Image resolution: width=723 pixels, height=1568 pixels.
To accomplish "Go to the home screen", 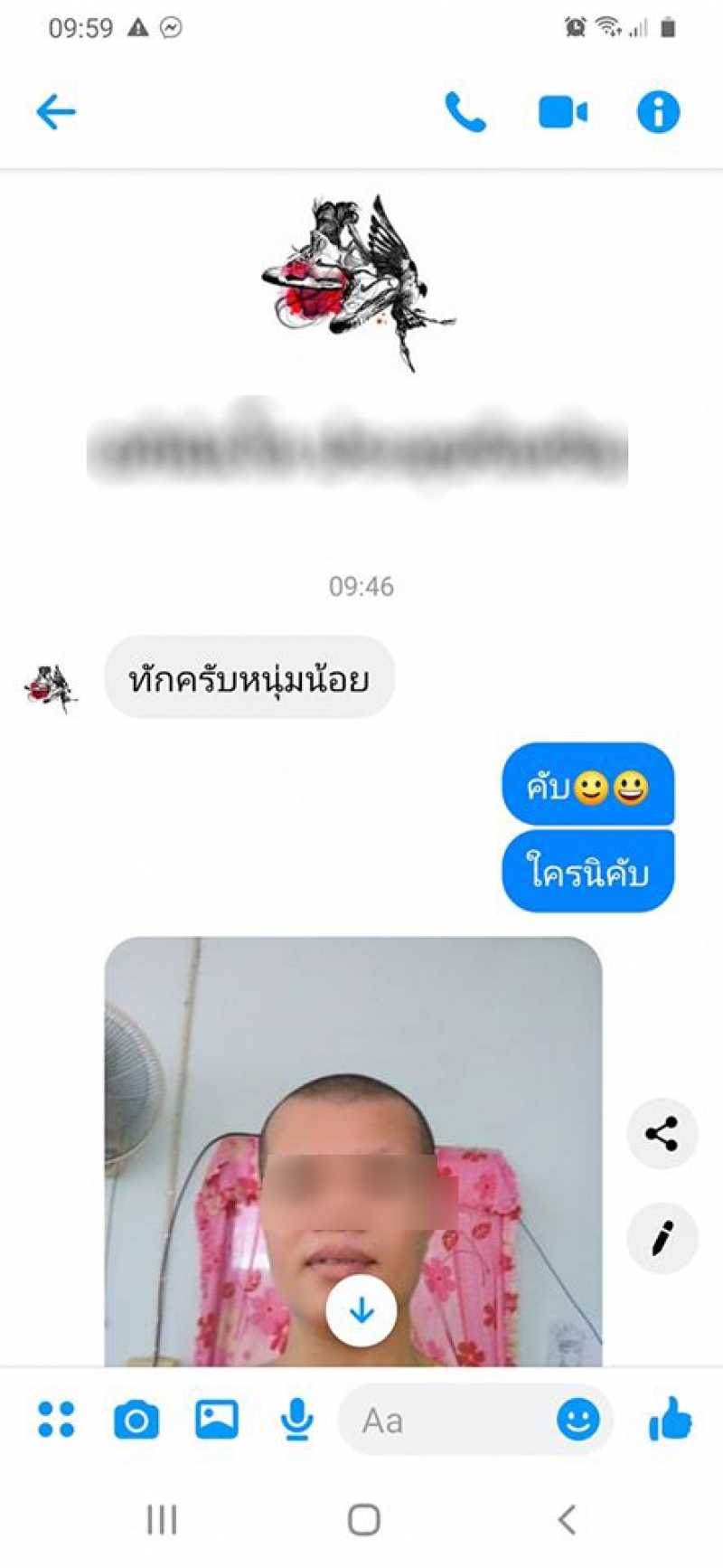I will (x=363, y=1520).
